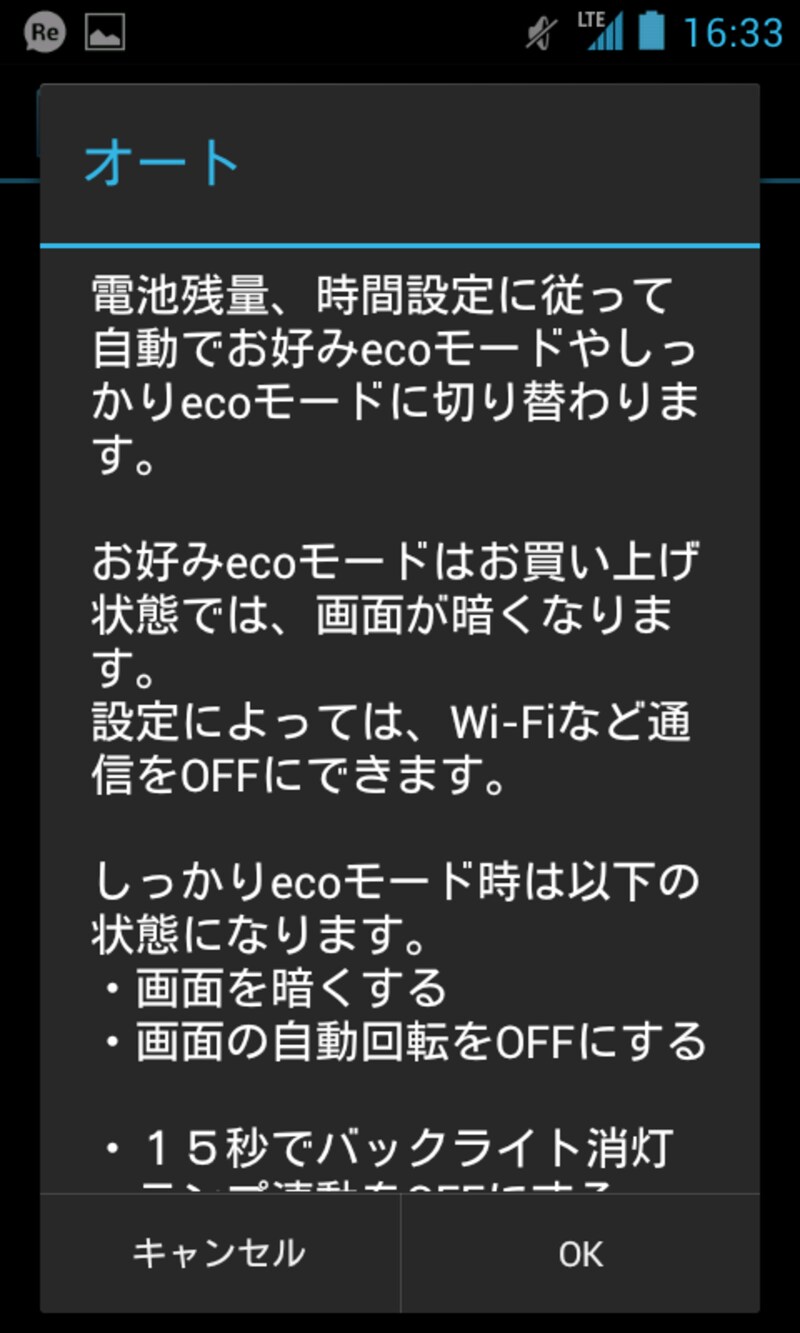The image size is (800, 1333).
Task: Confirm the オート mode with OK
Action: coord(580,1253)
